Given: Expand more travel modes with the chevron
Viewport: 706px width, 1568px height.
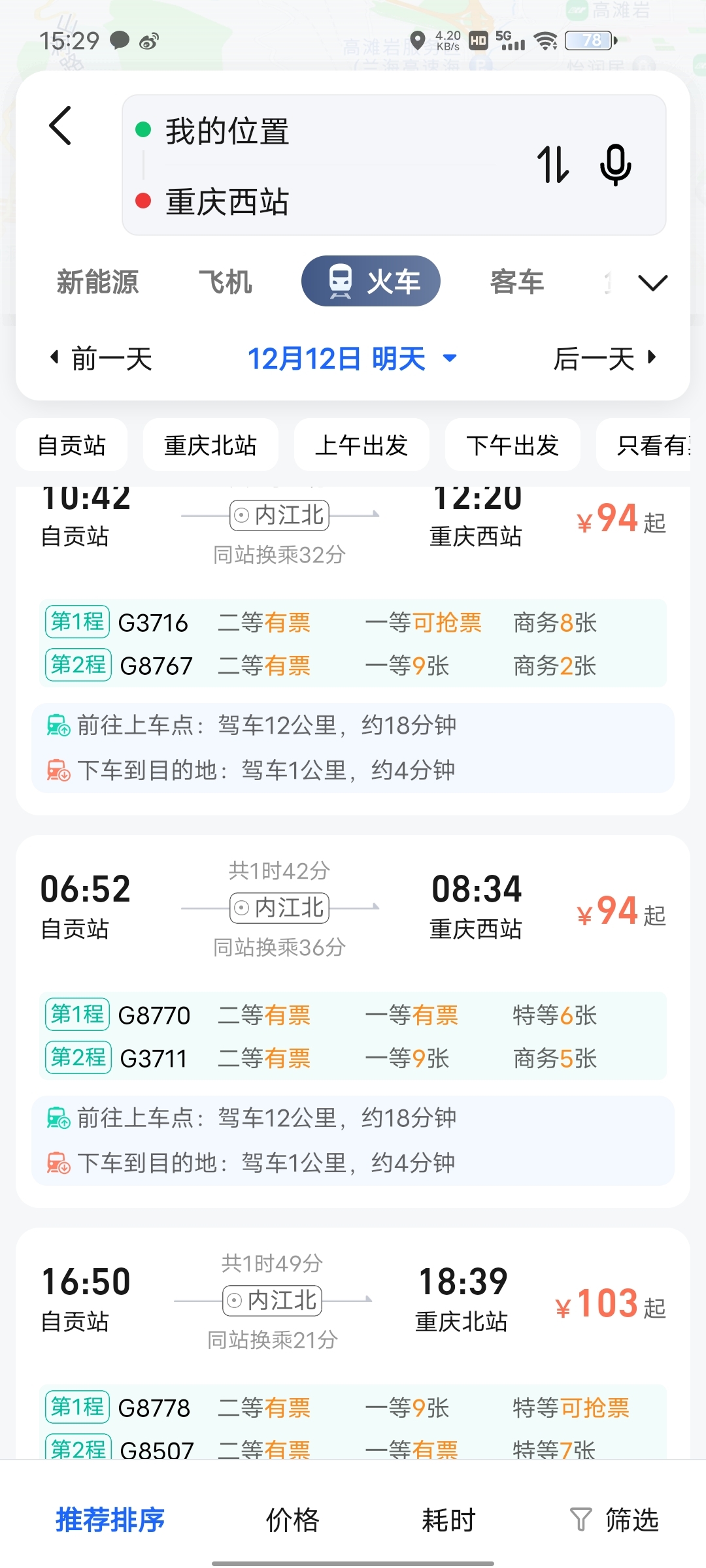Looking at the screenshot, I should click(x=652, y=283).
